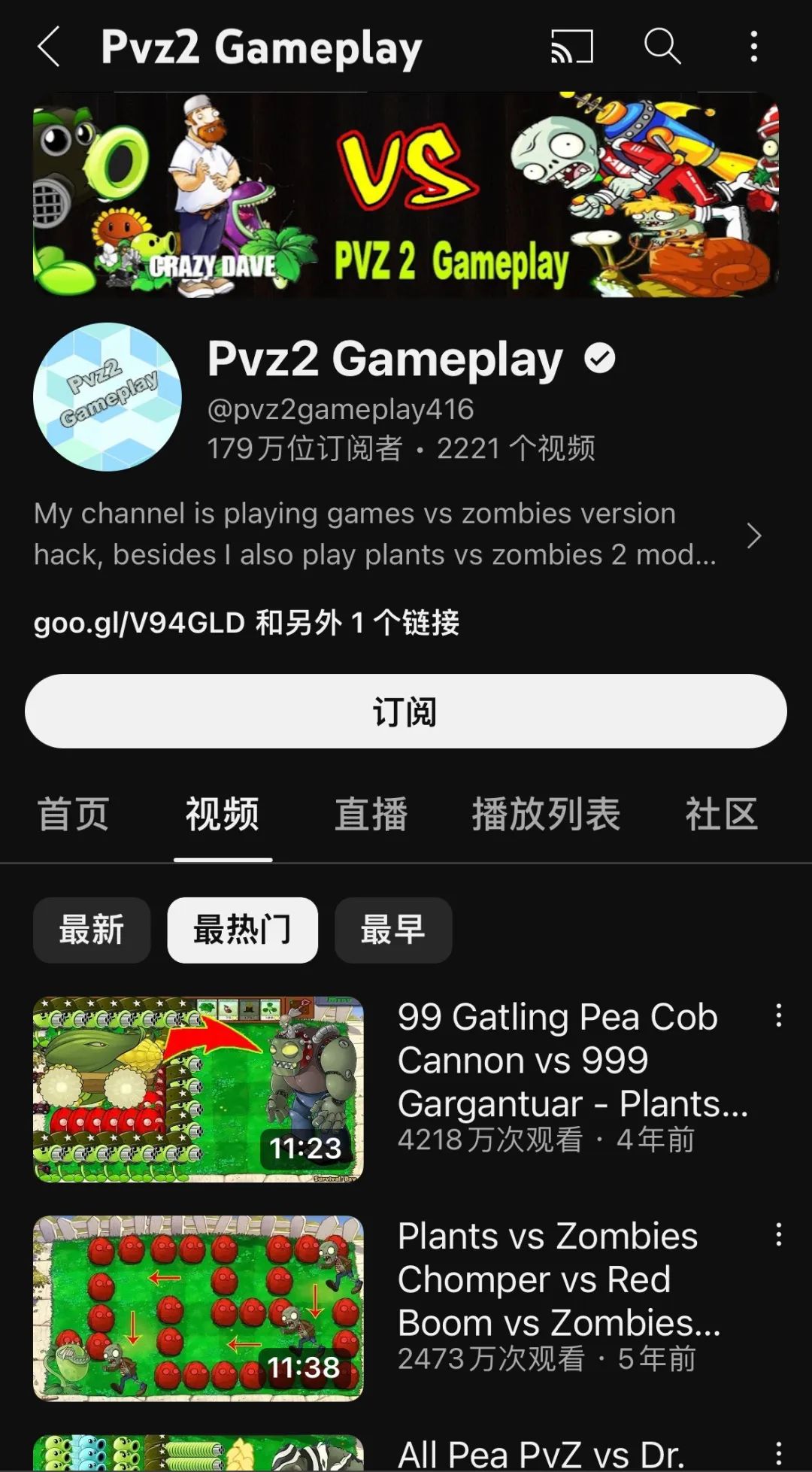Screen dimensions: 812x1472
Task: Open options for the 99 Gatling Pea video
Action: pos(779,1015)
